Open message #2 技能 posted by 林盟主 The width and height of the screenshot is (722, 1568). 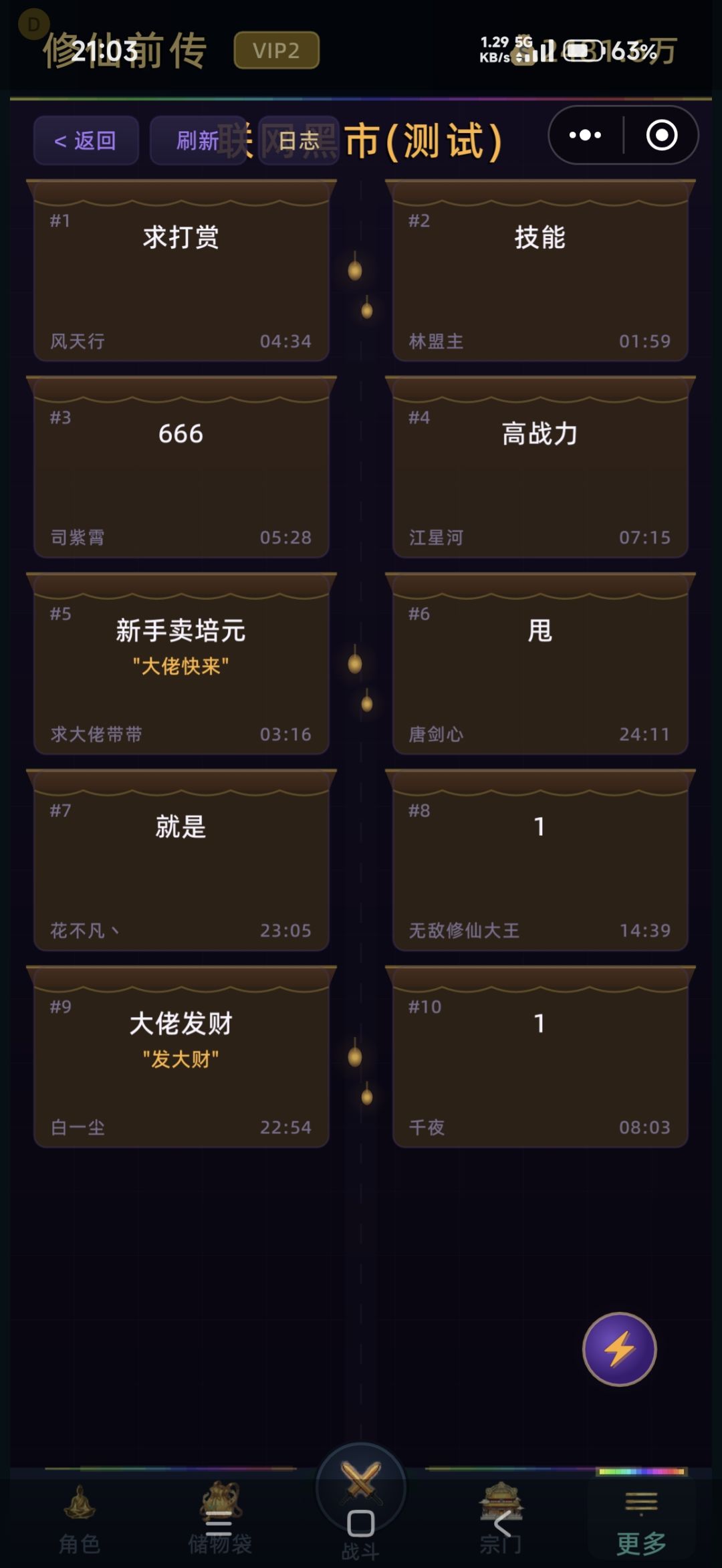tap(539, 267)
